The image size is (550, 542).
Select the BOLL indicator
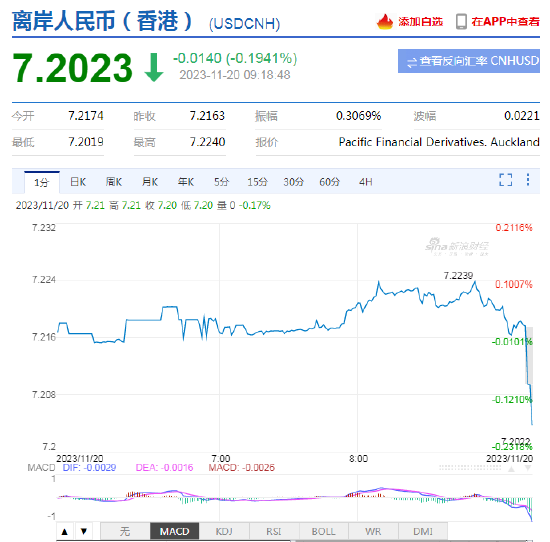323,531
